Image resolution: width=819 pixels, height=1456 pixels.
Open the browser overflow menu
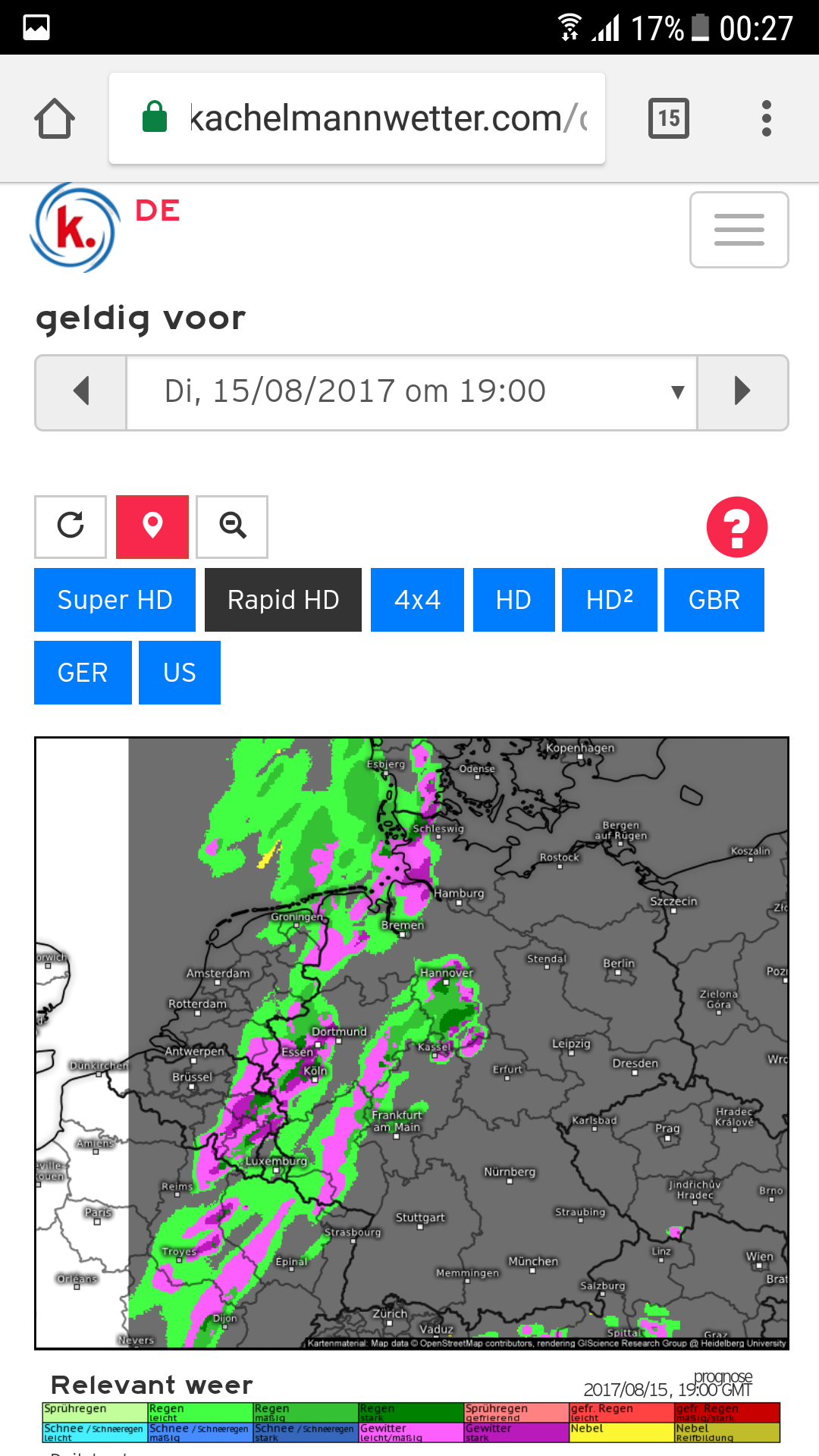click(x=767, y=118)
